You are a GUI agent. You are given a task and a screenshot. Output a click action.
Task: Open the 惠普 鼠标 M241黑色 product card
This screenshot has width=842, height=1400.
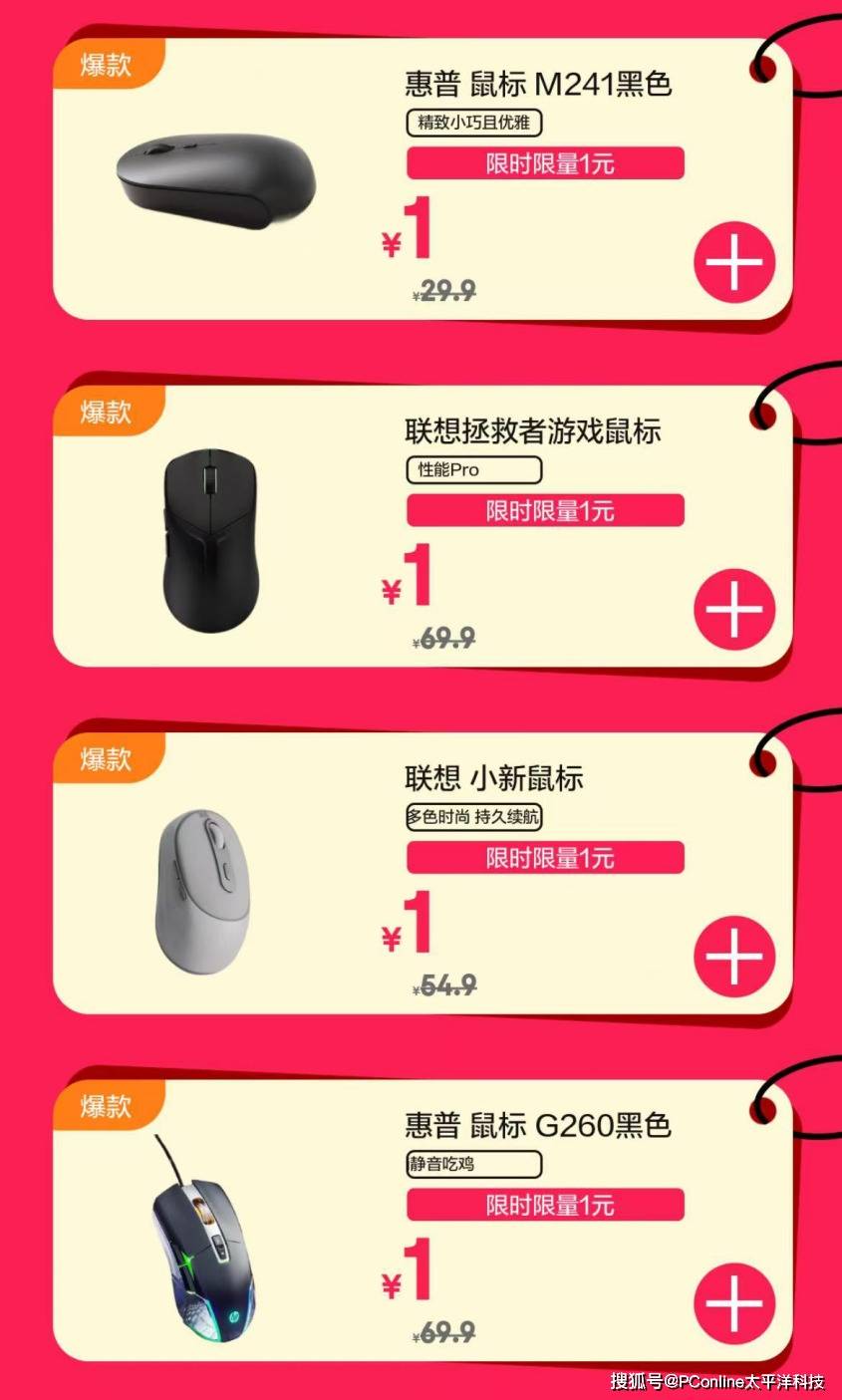pos(422,179)
